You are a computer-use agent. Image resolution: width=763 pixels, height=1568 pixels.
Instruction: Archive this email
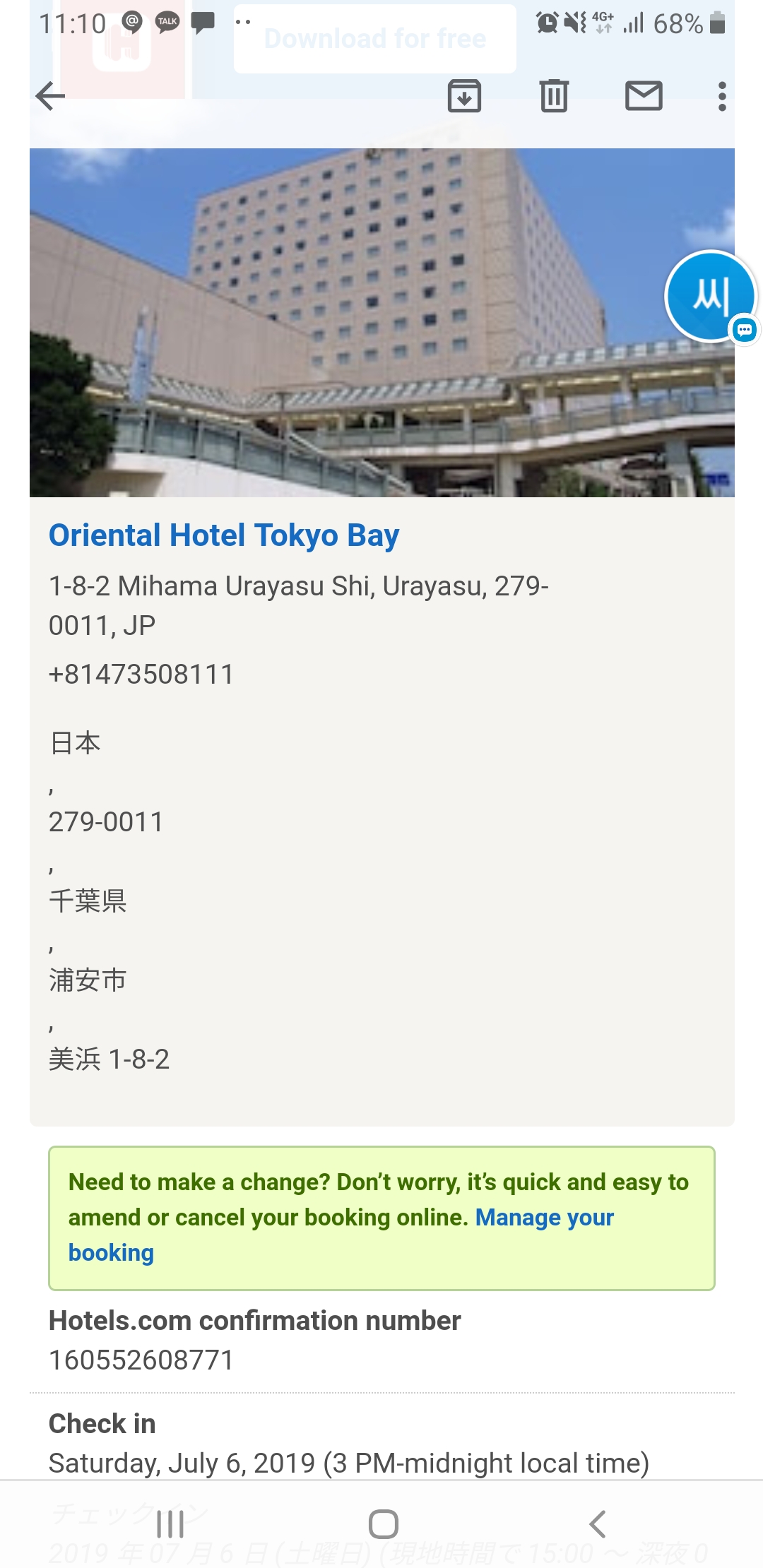464,96
